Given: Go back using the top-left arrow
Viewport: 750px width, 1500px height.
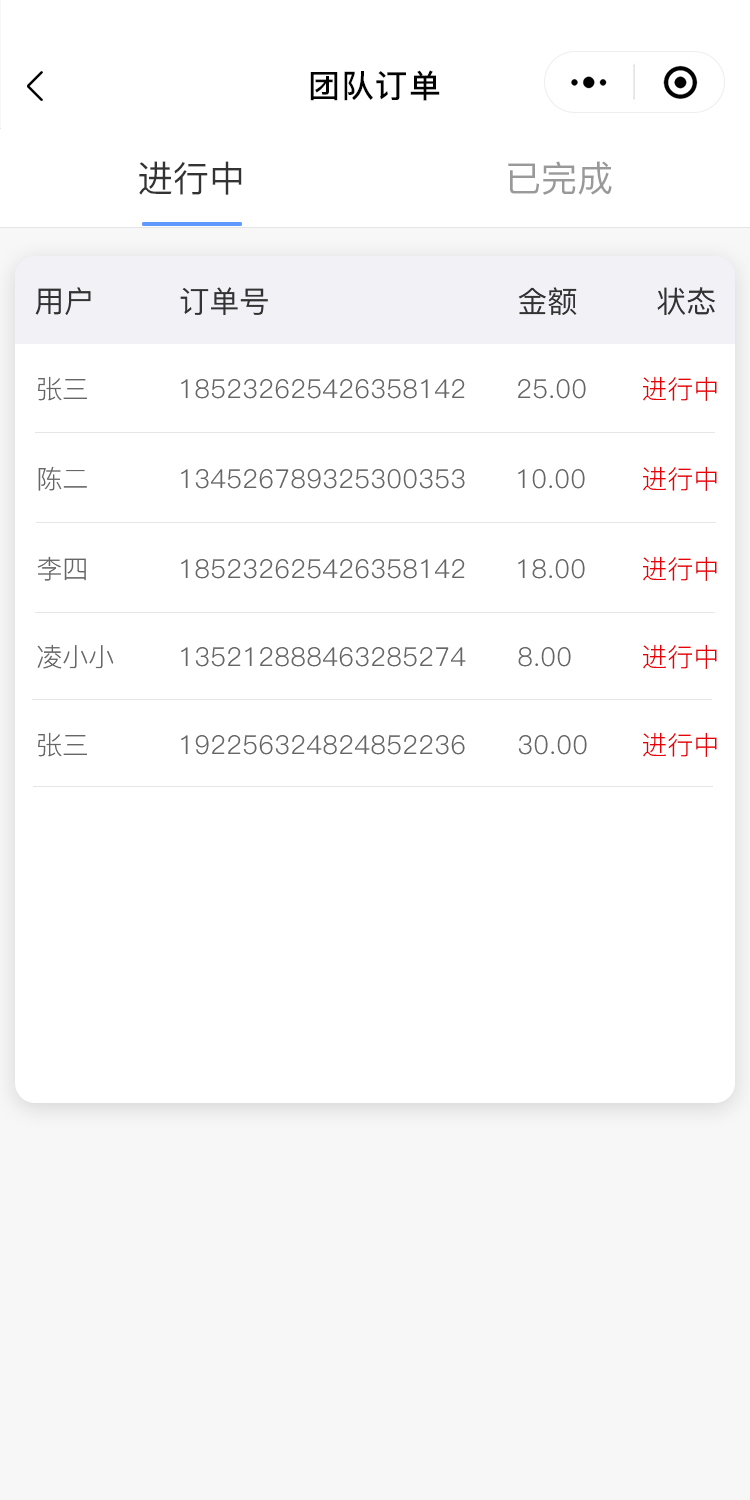Looking at the screenshot, I should coord(36,86).
